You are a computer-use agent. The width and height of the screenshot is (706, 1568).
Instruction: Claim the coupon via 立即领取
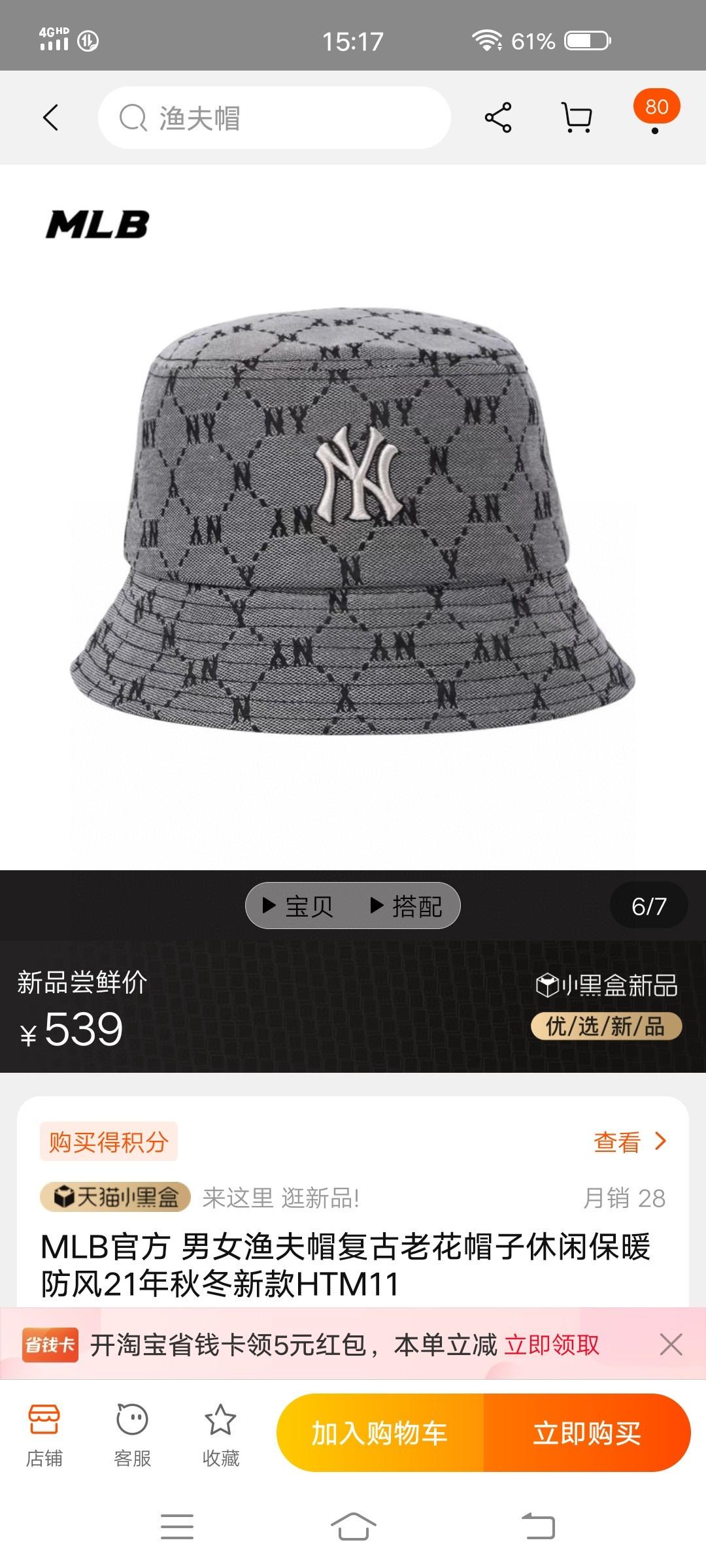(552, 1345)
